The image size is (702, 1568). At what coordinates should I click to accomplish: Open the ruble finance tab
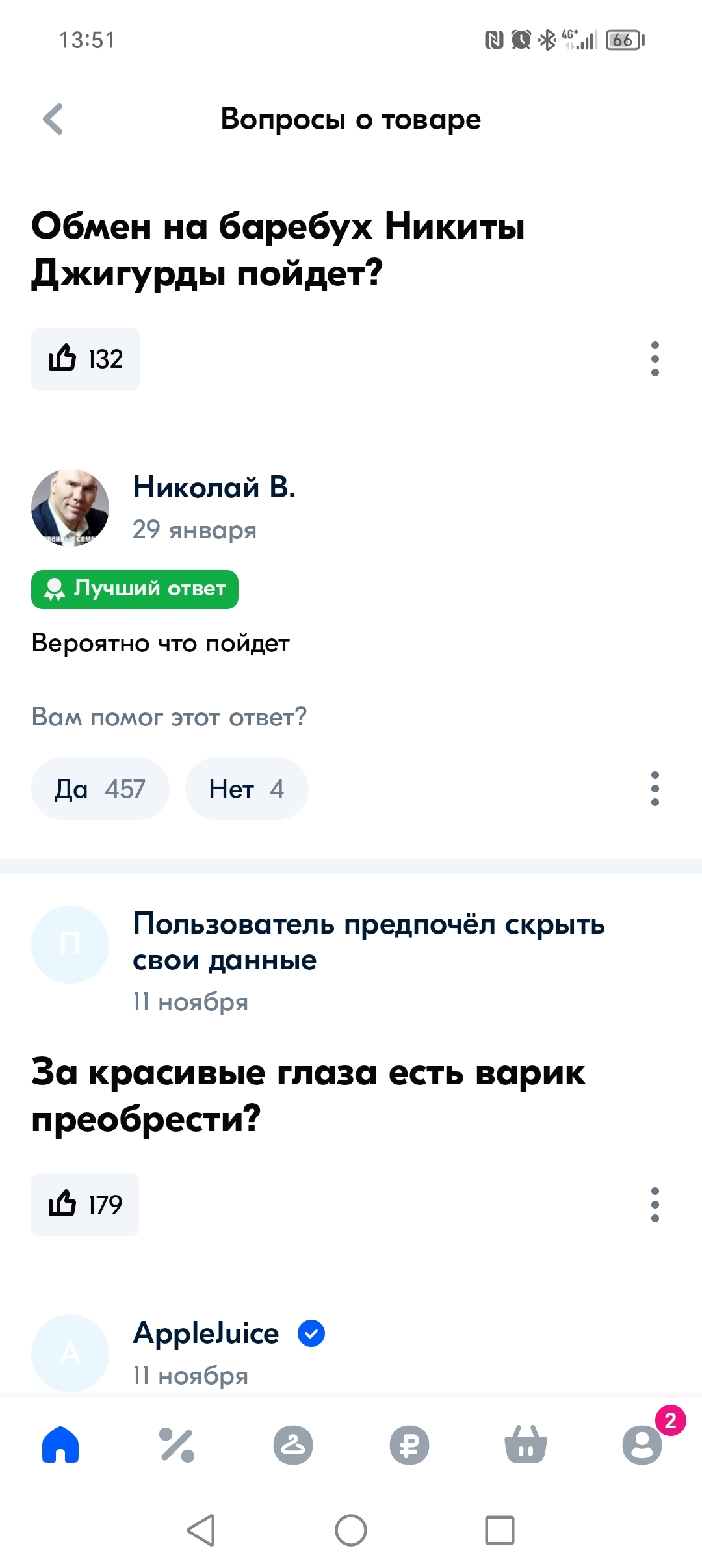pos(409,1445)
